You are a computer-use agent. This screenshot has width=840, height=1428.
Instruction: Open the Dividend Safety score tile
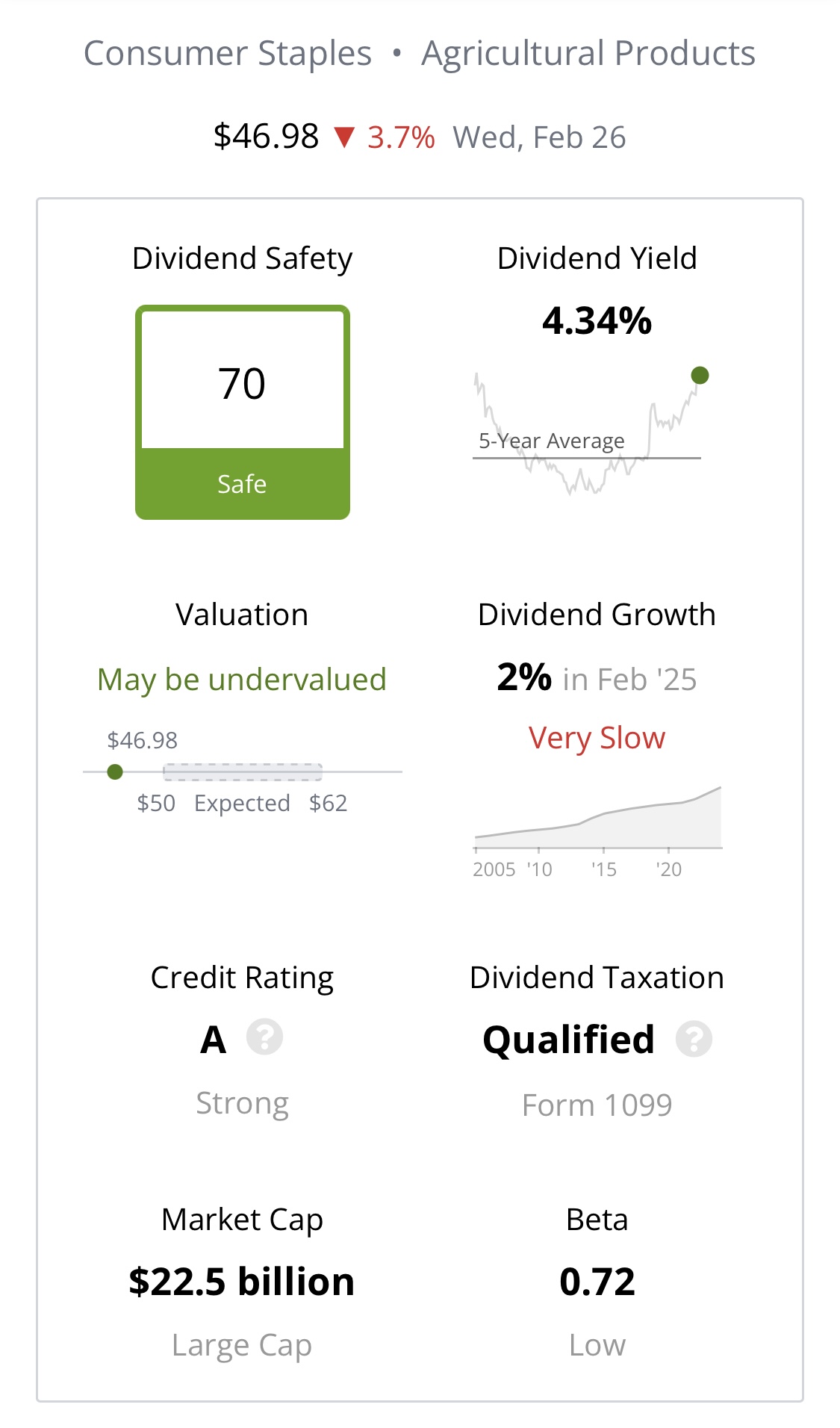[x=243, y=412]
